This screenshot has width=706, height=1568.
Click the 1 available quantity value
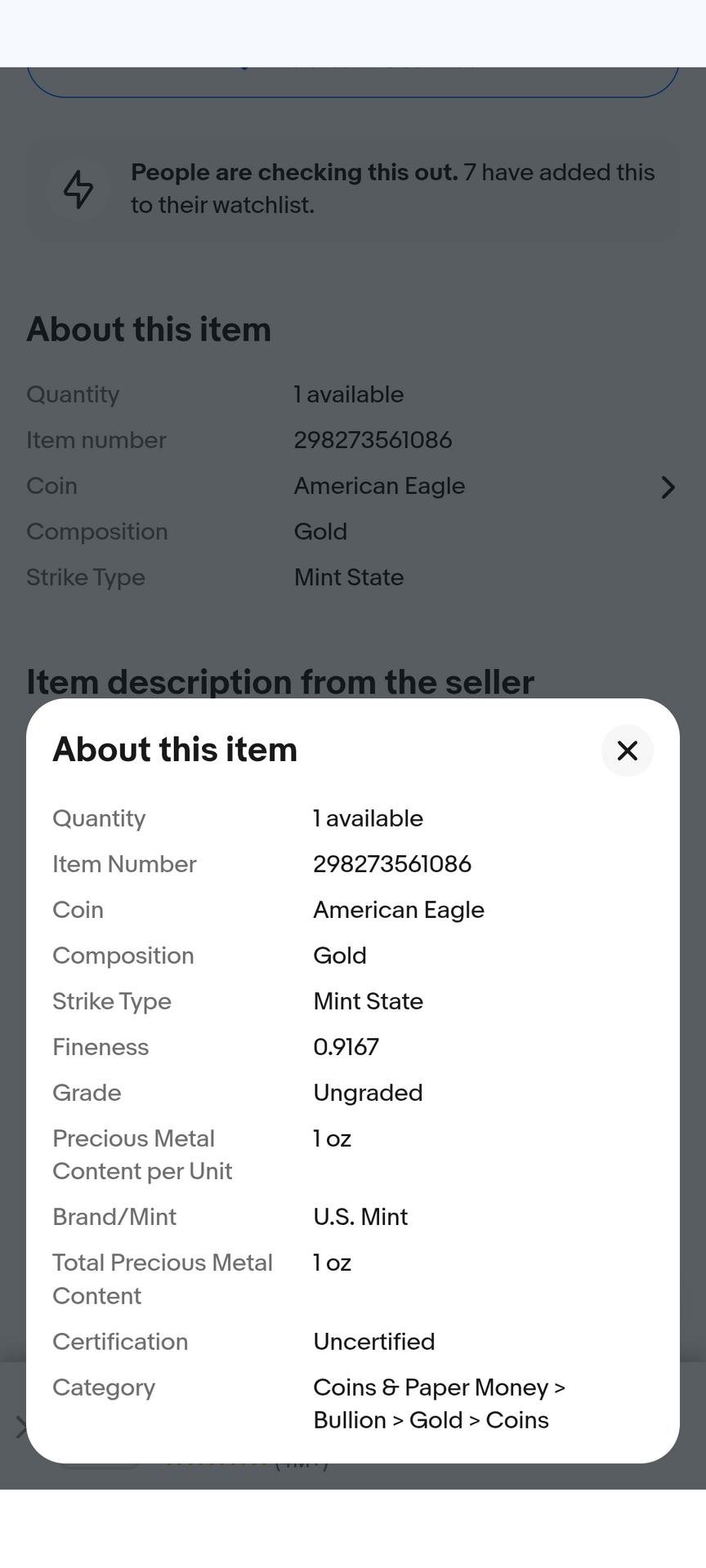tap(368, 817)
